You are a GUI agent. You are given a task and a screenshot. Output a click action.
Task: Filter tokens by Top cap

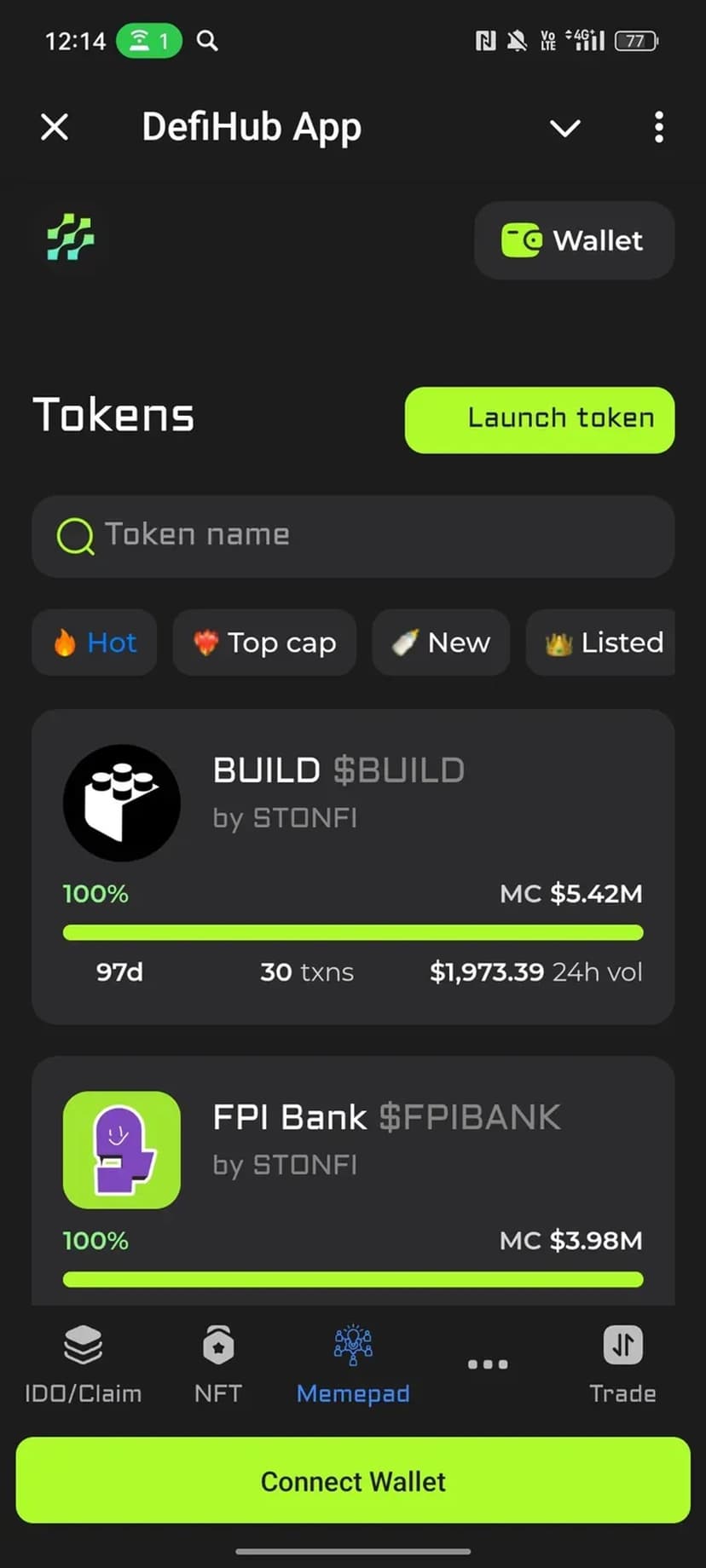pos(264,643)
